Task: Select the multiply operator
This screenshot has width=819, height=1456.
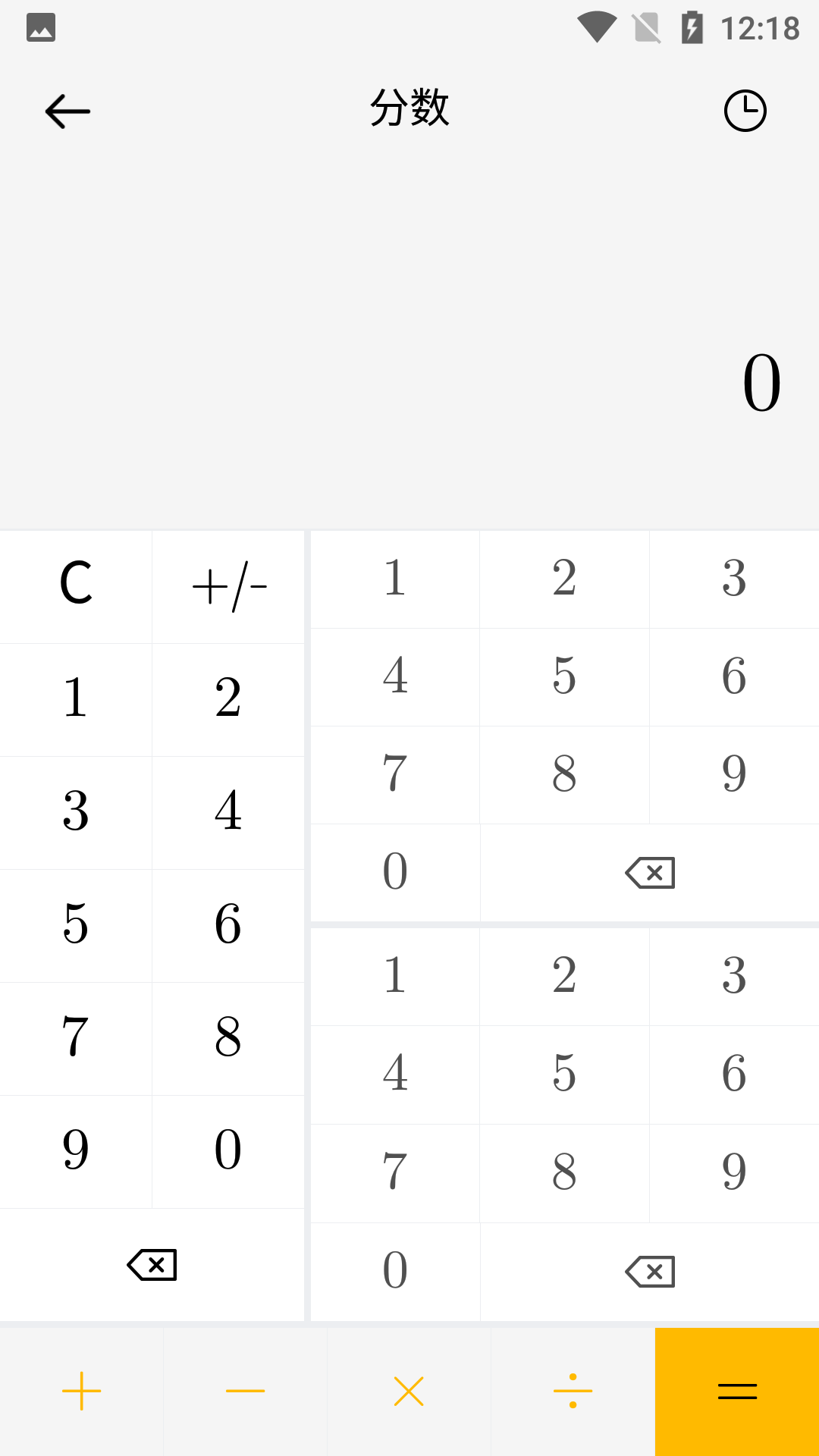Action: click(x=409, y=1392)
